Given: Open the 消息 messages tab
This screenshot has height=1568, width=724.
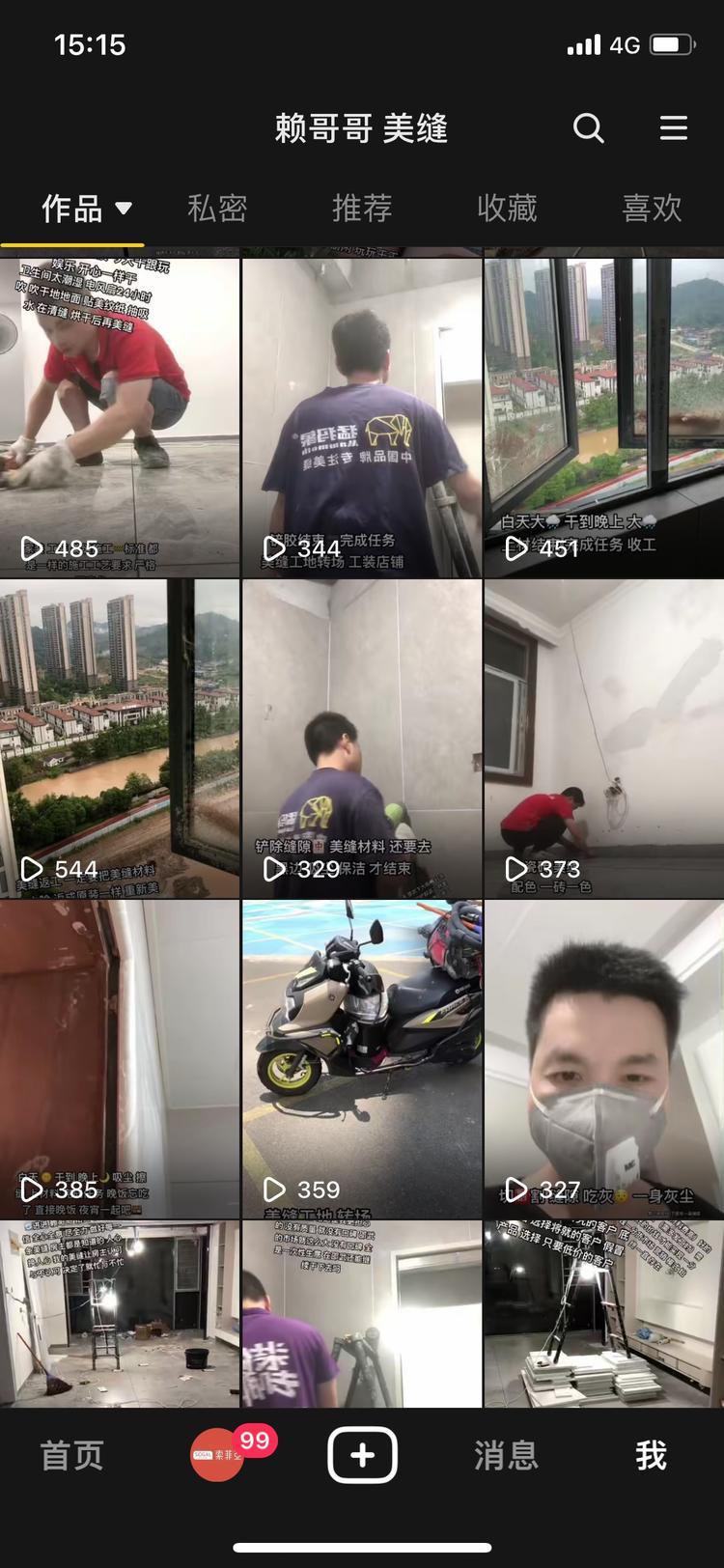Looking at the screenshot, I should pyautogui.click(x=506, y=1455).
